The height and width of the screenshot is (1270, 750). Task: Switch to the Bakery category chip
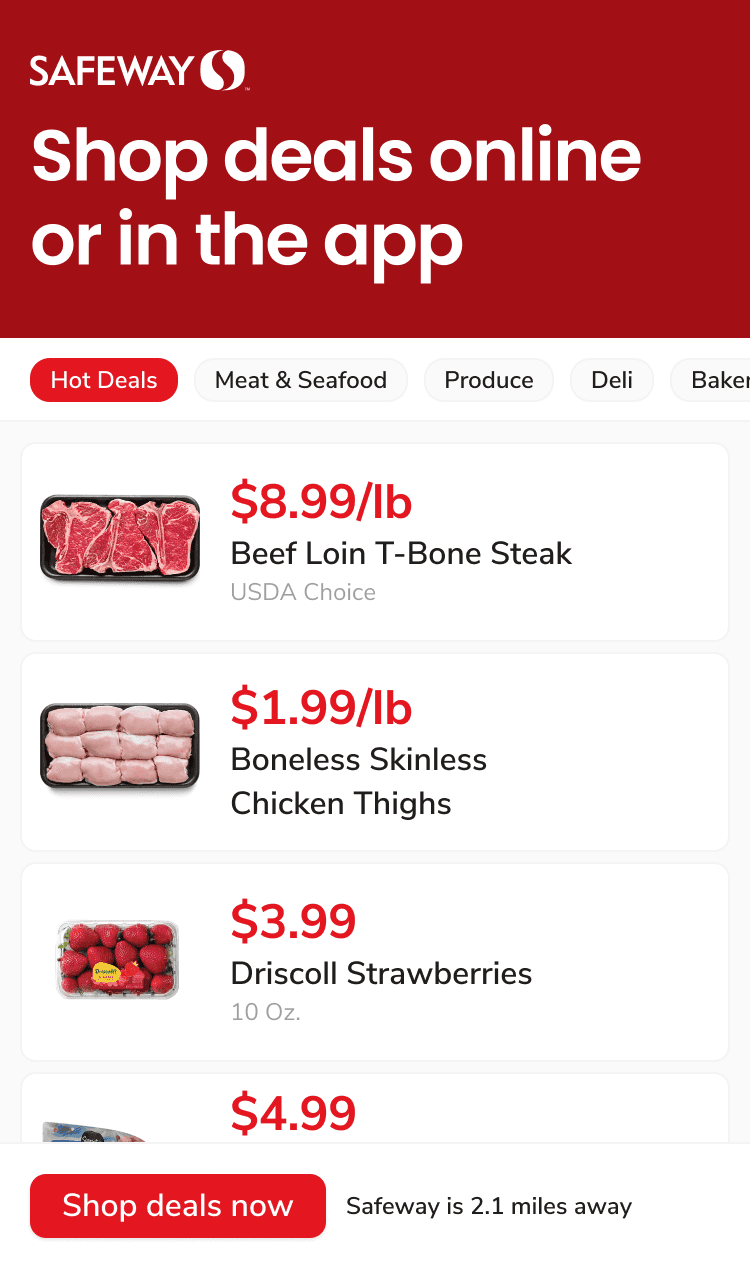coord(718,380)
